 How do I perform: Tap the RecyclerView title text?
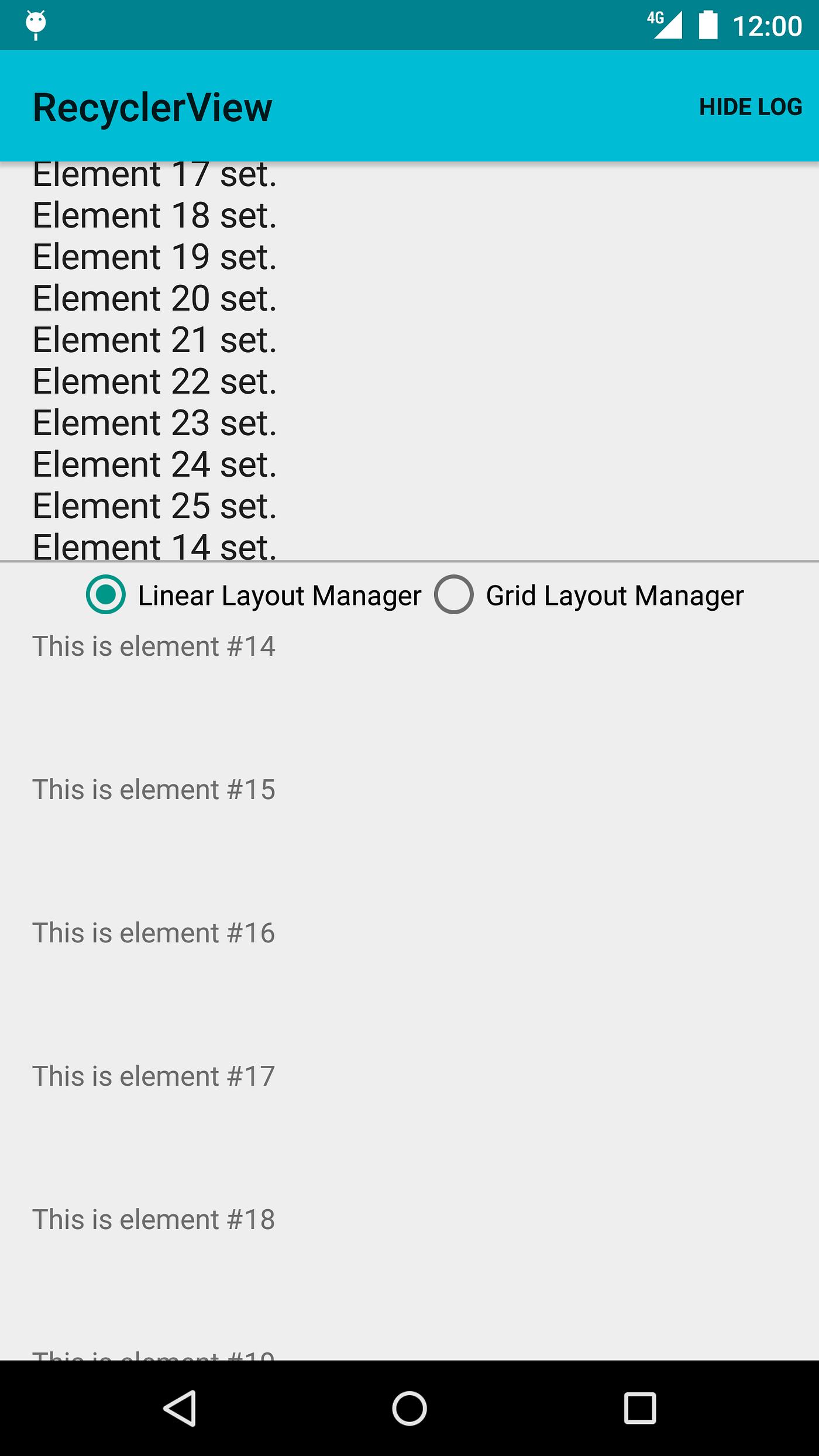(x=152, y=106)
